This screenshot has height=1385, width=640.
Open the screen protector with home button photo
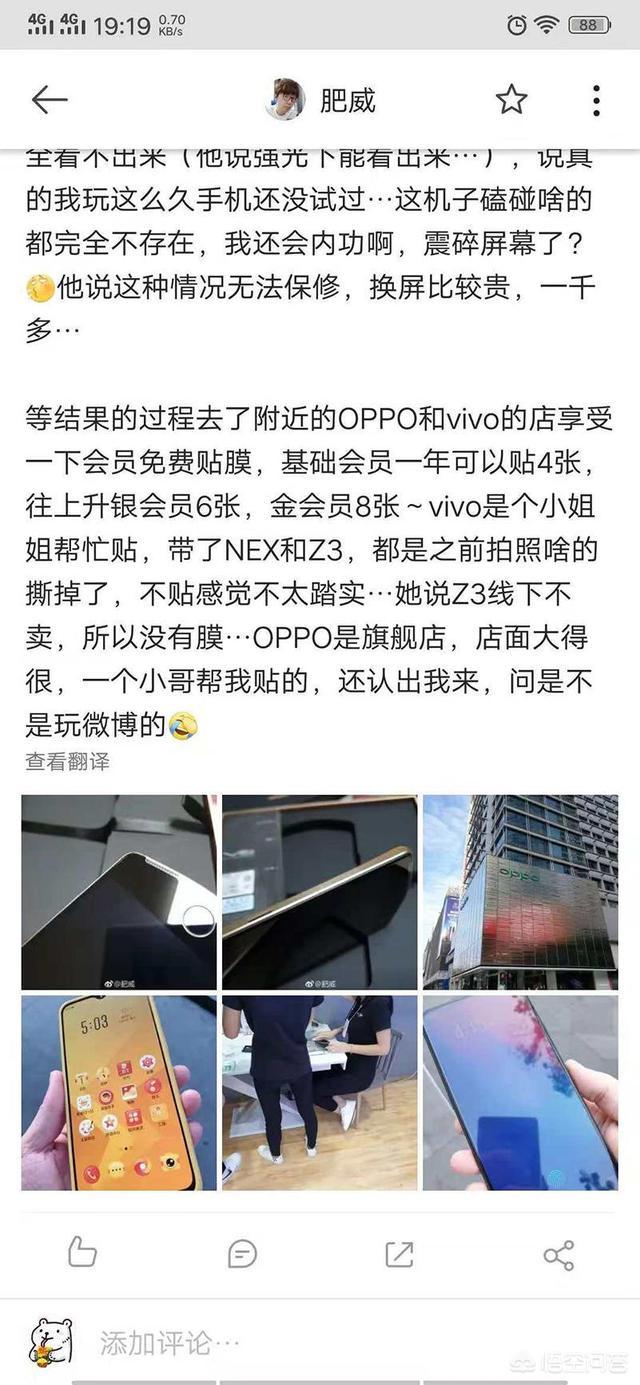coord(119,892)
